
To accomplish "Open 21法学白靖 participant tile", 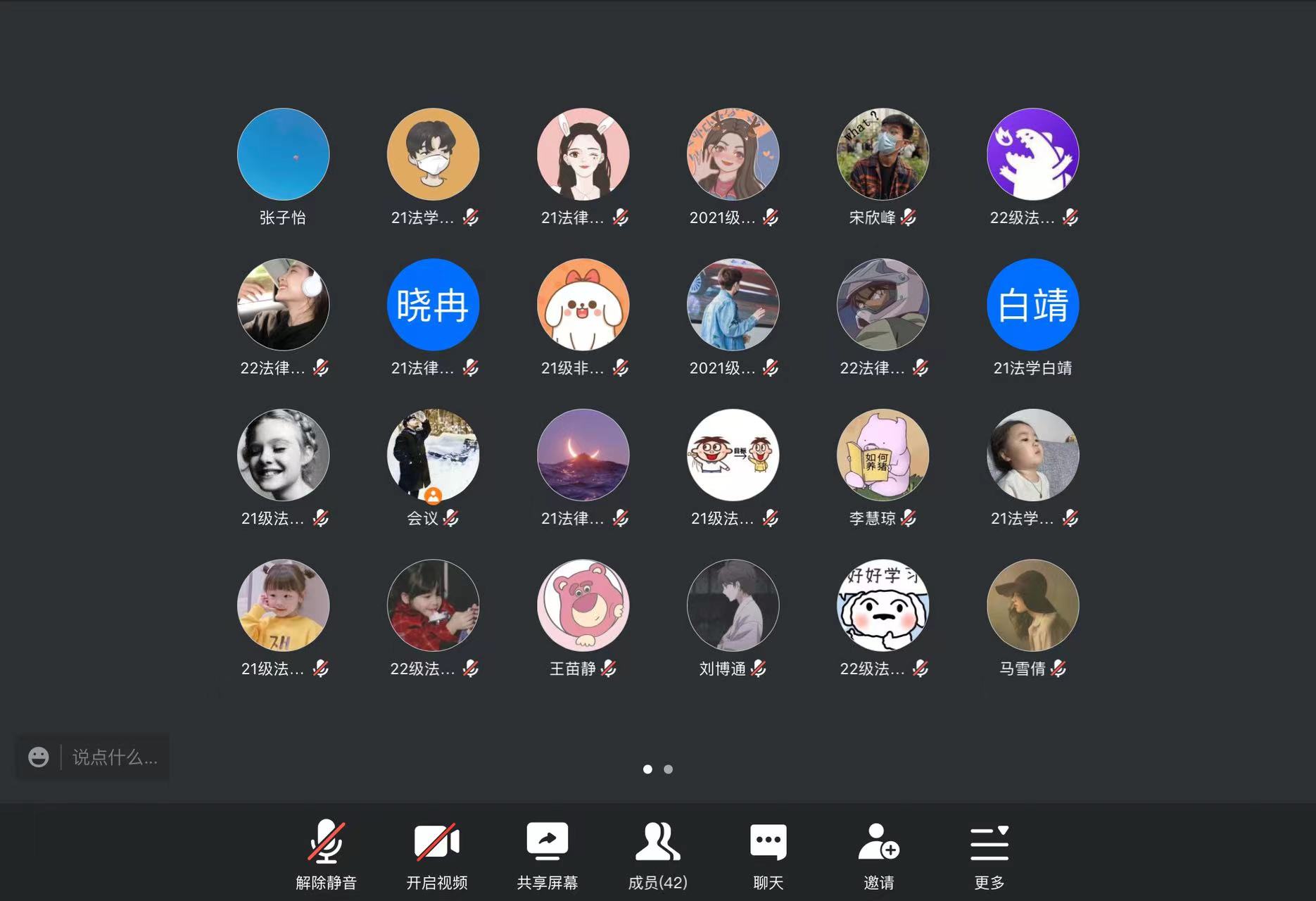I will (1032, 305).
